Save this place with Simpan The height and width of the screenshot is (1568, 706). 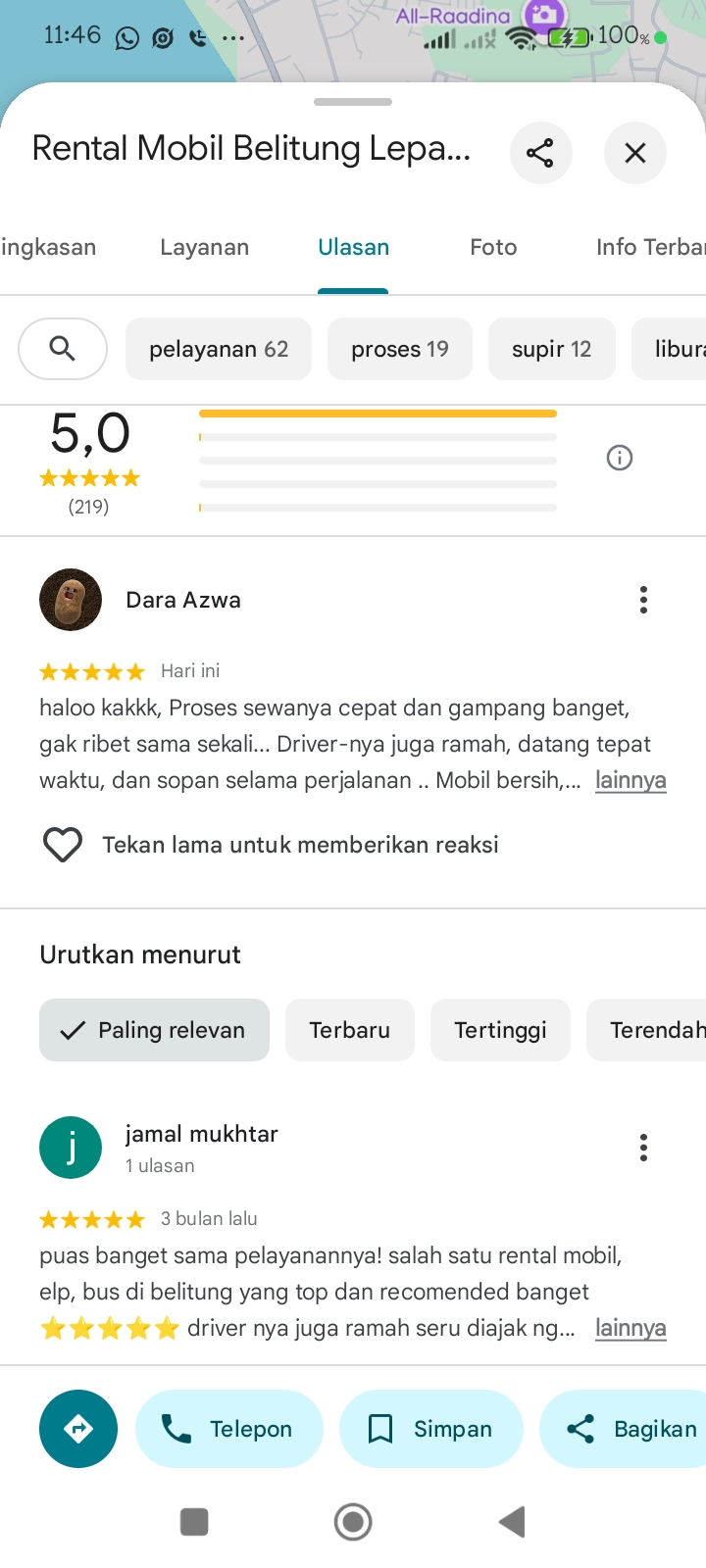point(431,1429)
